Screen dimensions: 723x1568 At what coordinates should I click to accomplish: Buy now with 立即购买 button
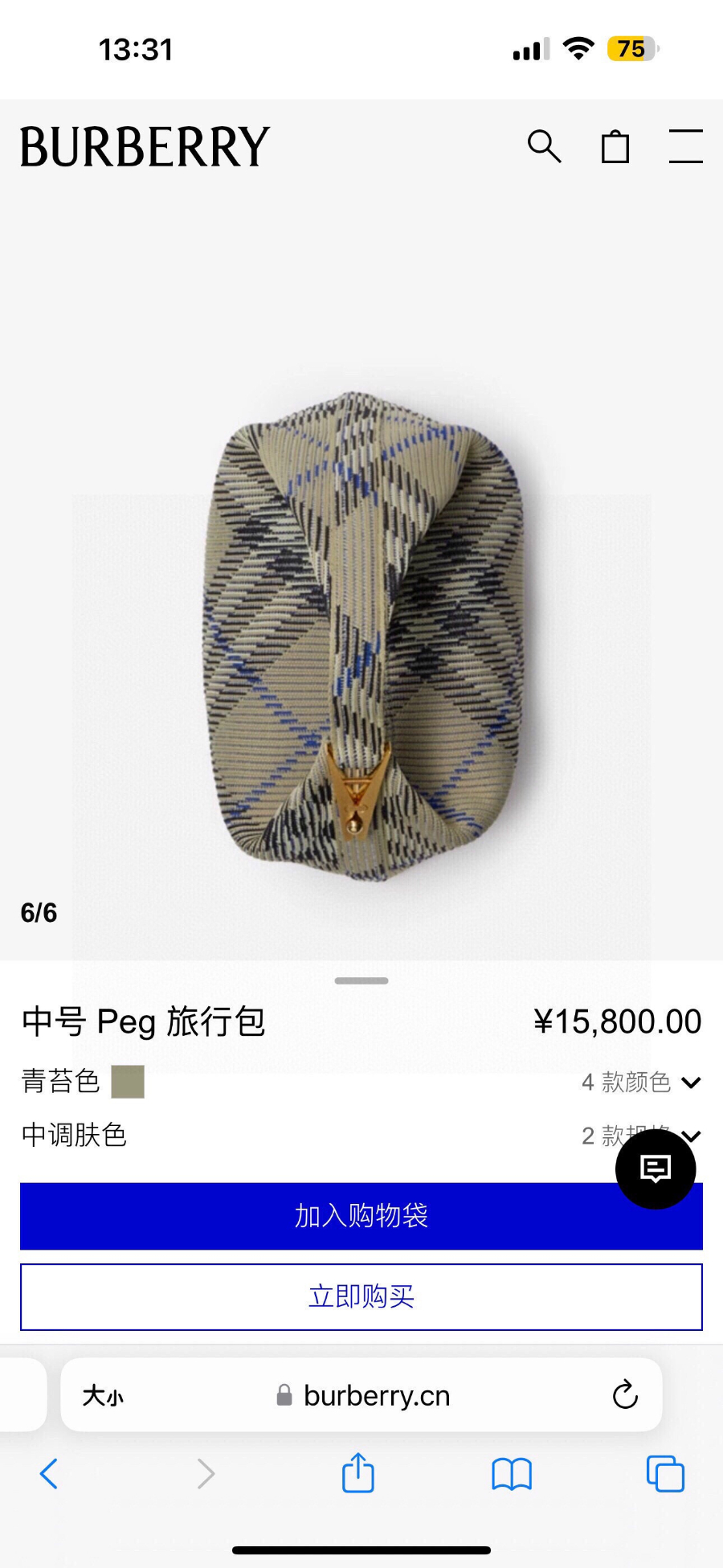click(x=361, y=1296)
